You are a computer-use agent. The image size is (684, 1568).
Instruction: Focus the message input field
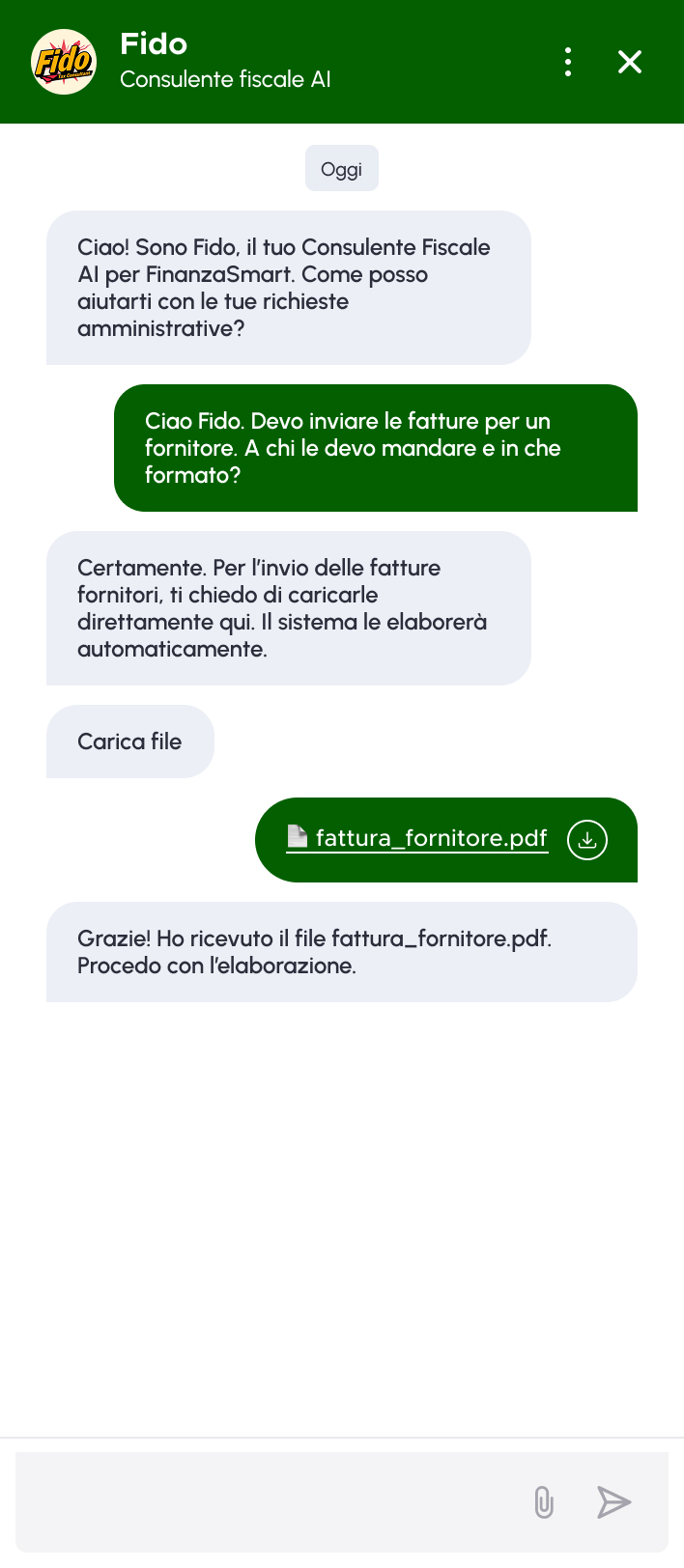271,1502
